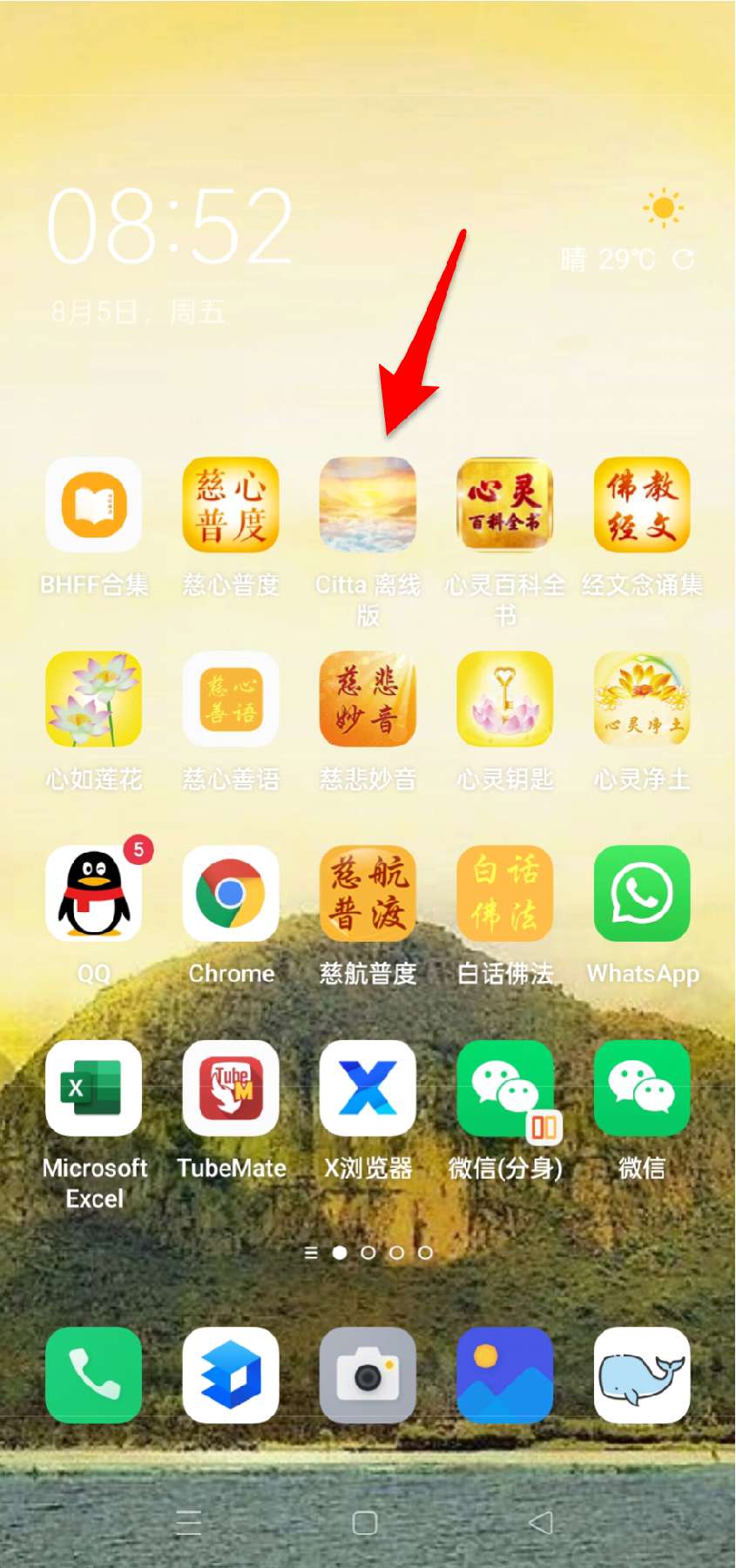Launch 心灵钥匙 app

coord(505,700)
